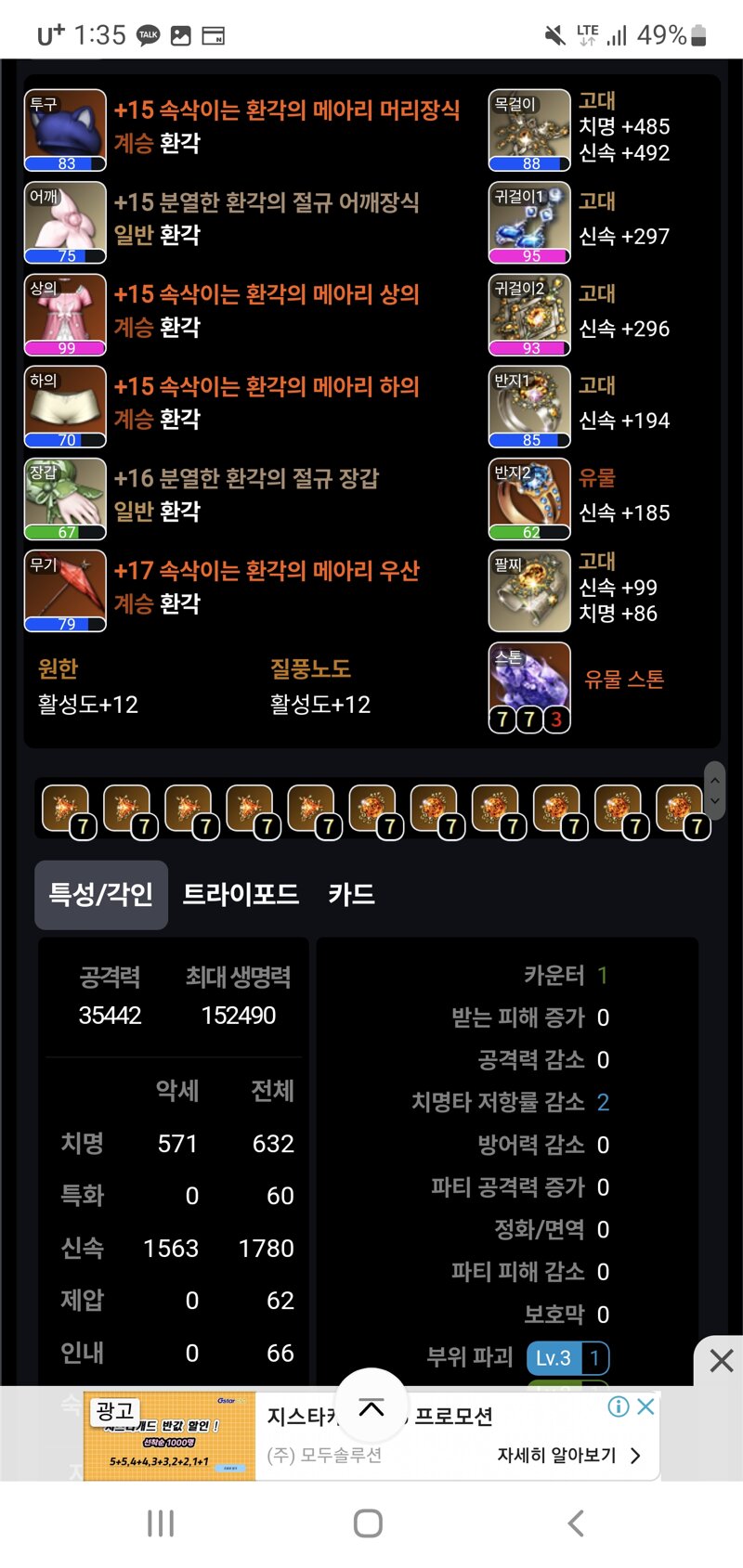Open recent apps from the navigation bar

(161, 1523)
